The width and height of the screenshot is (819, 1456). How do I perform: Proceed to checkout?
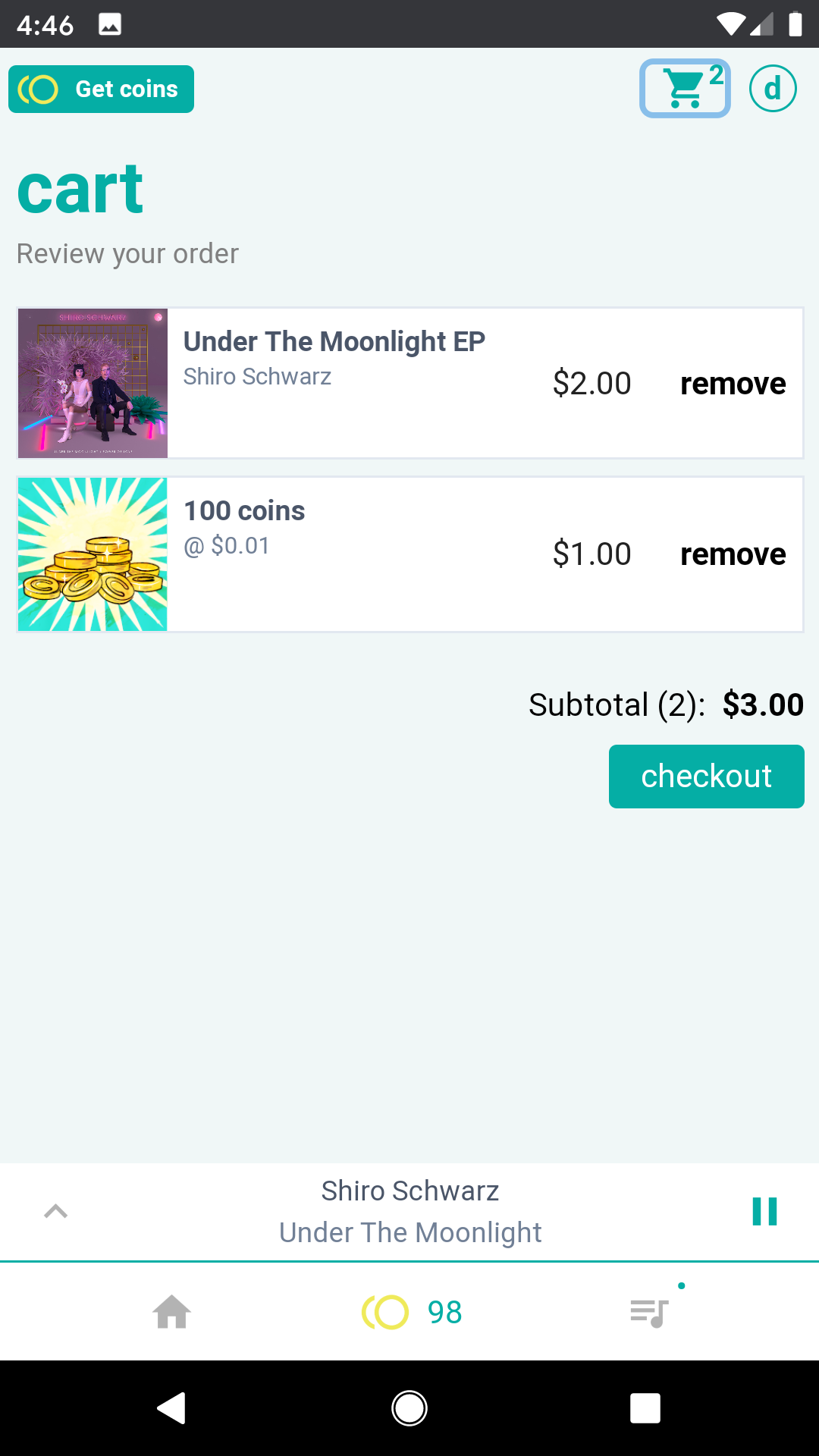706,777
